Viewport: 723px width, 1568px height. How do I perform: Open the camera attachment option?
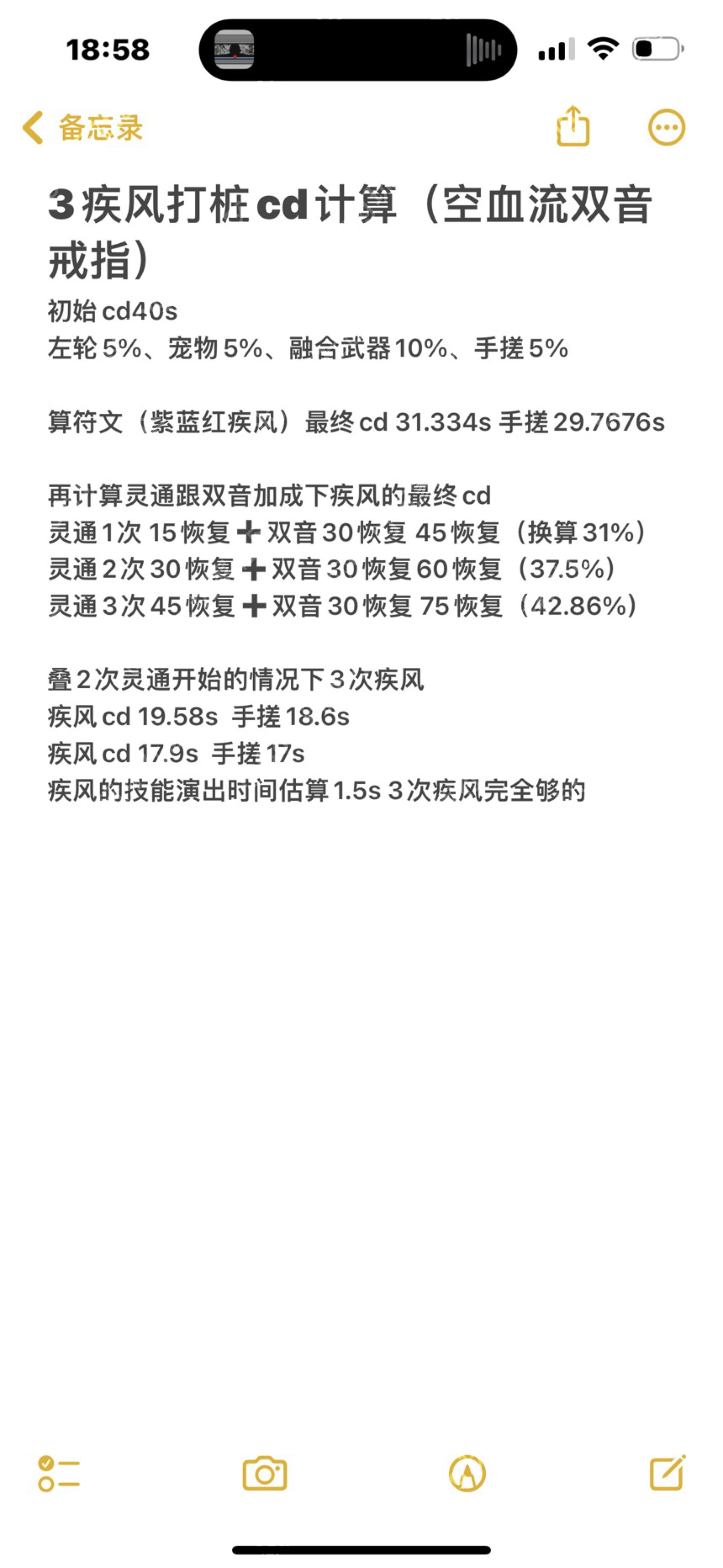point(265,1474)
